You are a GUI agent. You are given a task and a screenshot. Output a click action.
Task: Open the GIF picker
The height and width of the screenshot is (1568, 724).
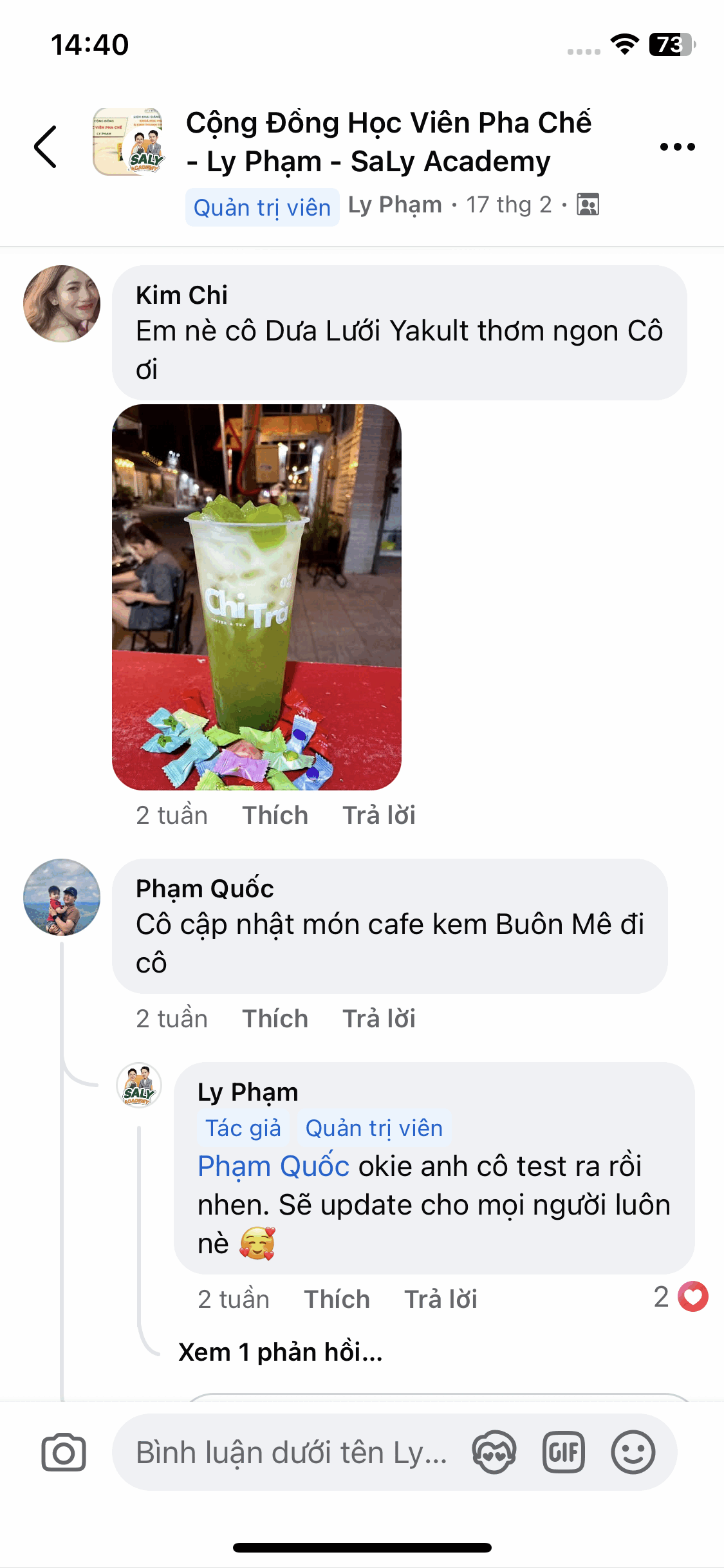[x=564, y=1452]
